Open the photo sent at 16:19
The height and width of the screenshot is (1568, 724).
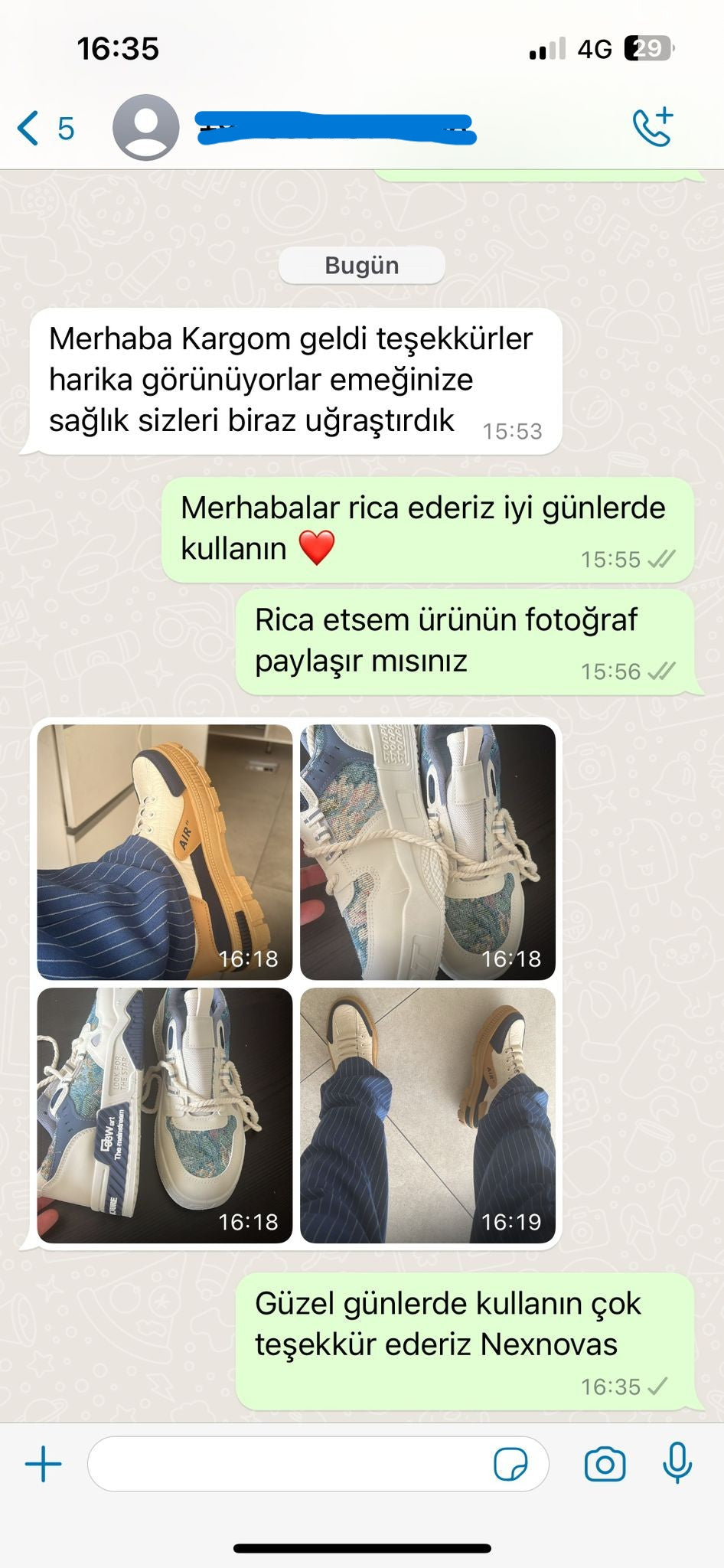coord(427,1115)
